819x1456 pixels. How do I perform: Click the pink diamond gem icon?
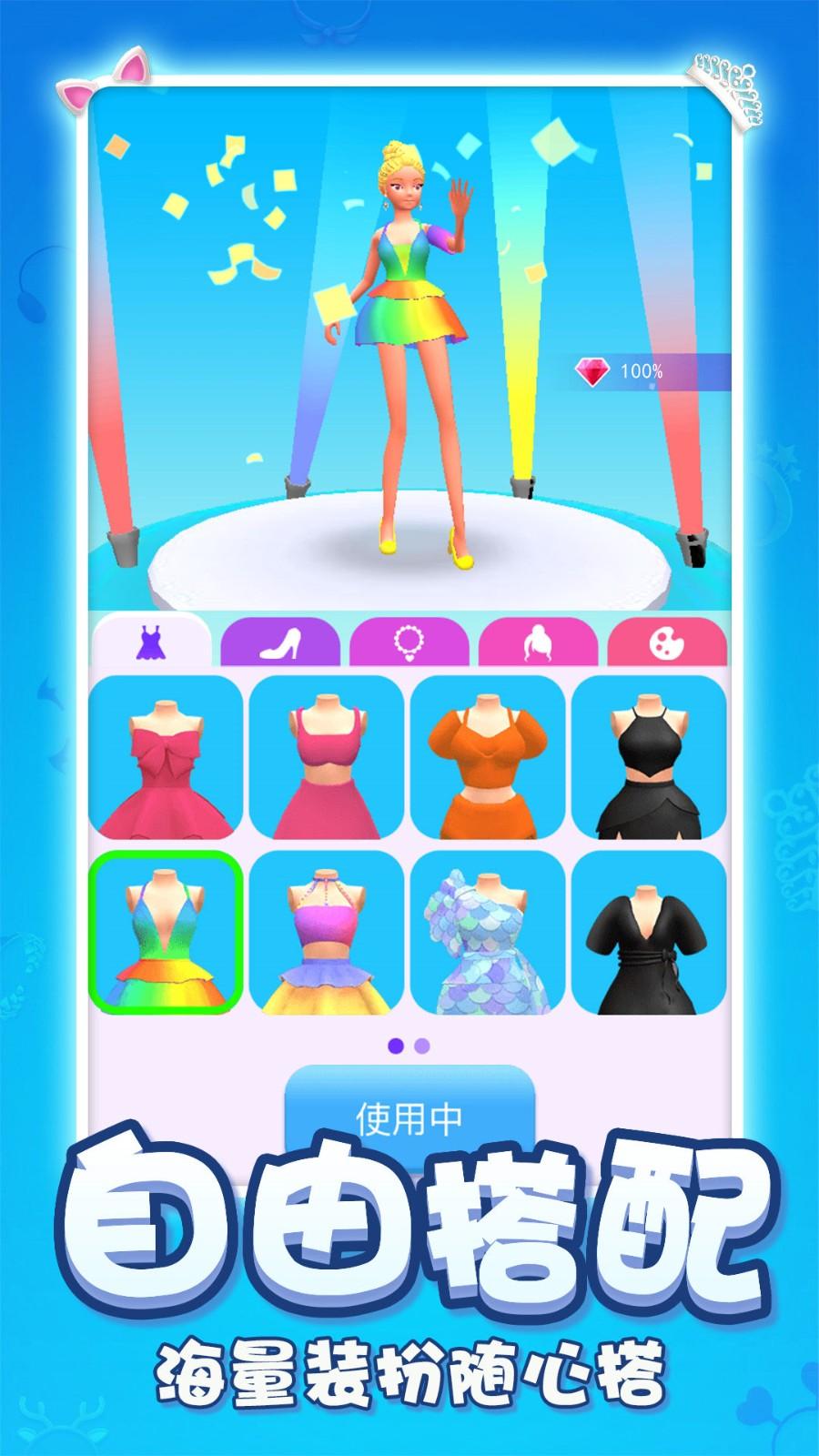tap(593, 369)
